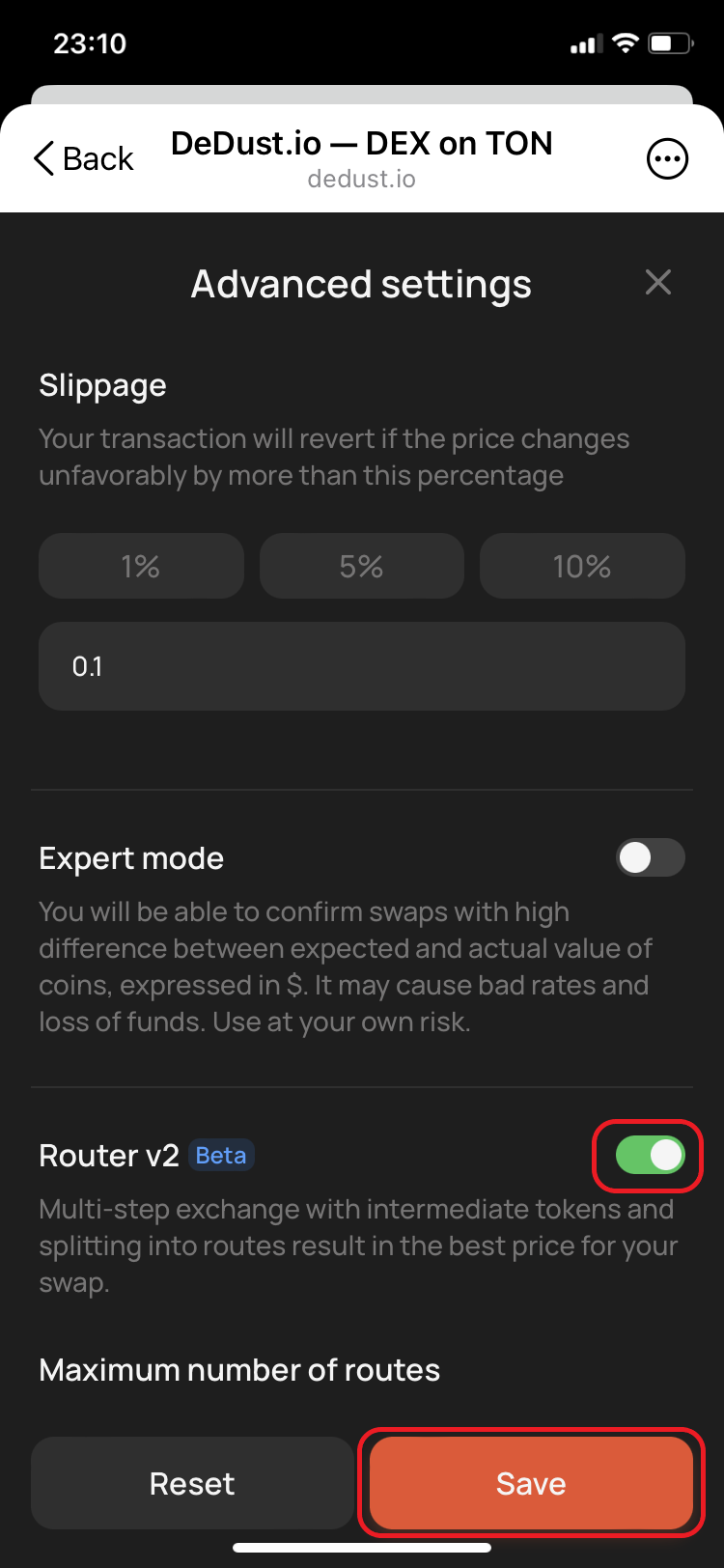Viewport: 724px width, 1568px height.
Task: Close the Advanced settings panel
Action: point(658,283)
